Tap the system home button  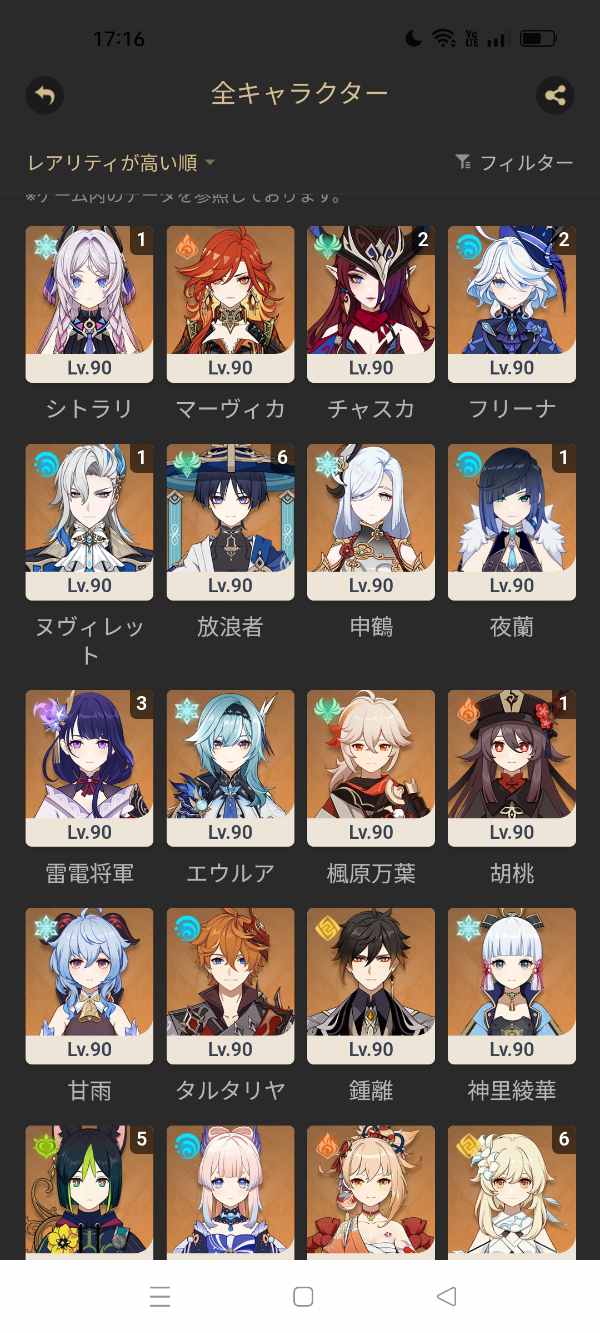[x=303, y=1297]
